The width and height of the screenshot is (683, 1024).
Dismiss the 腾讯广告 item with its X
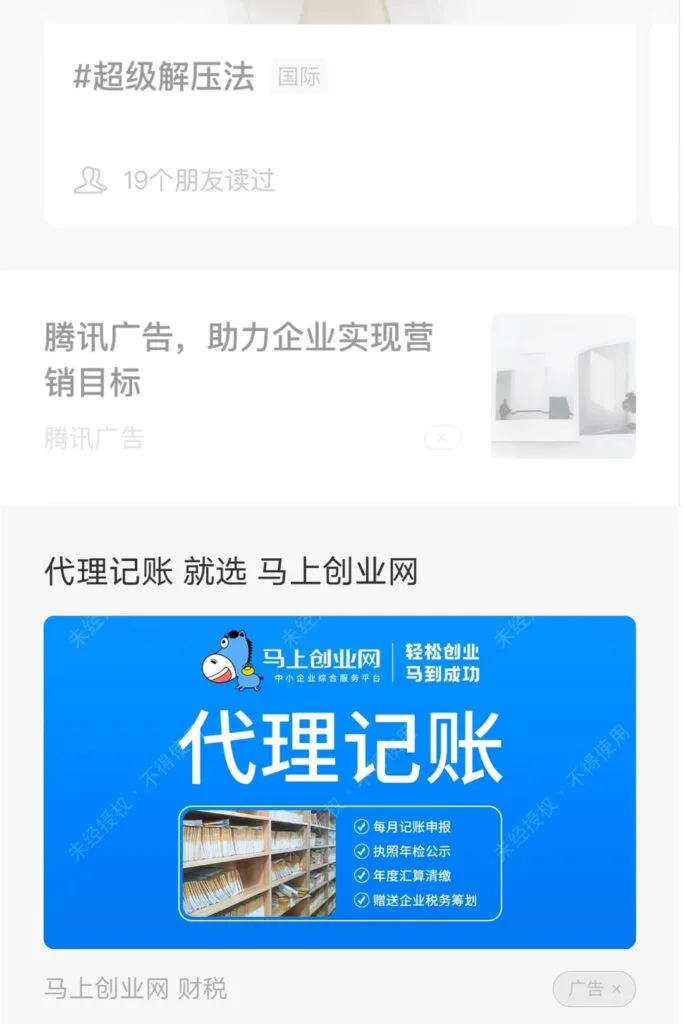click(442, 438)
